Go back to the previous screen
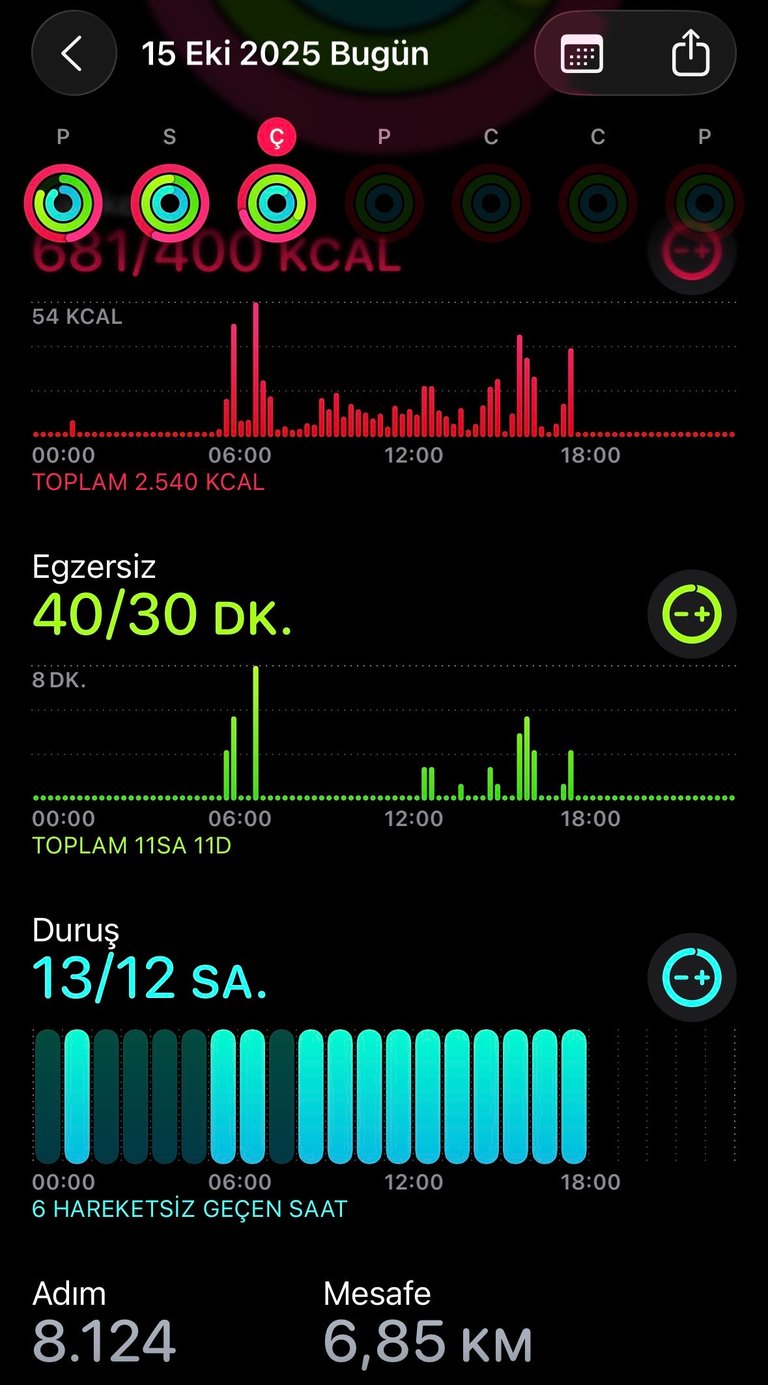This screenshot has width=768, height=1385. pyautogui.click(x=72, y=53)
